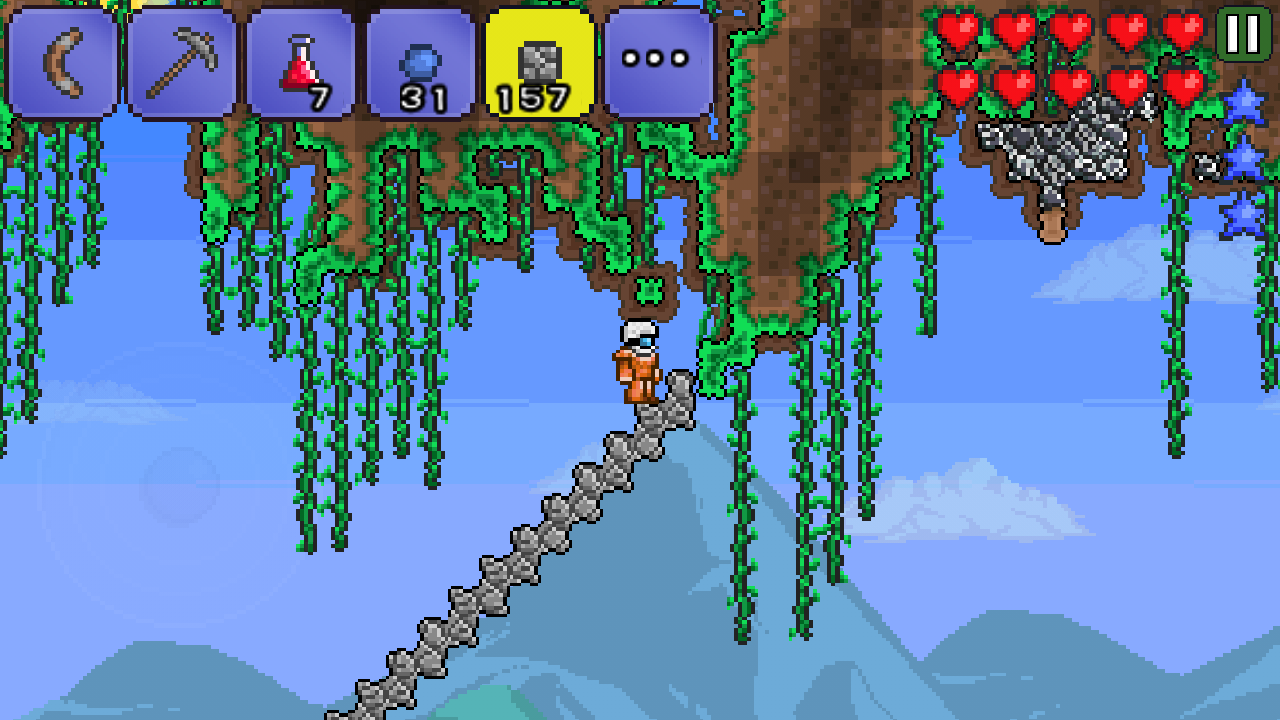The height and width of the screenshot is (720, 1280).
Task: Tap the stone block slot
Action: coord(540,63)
